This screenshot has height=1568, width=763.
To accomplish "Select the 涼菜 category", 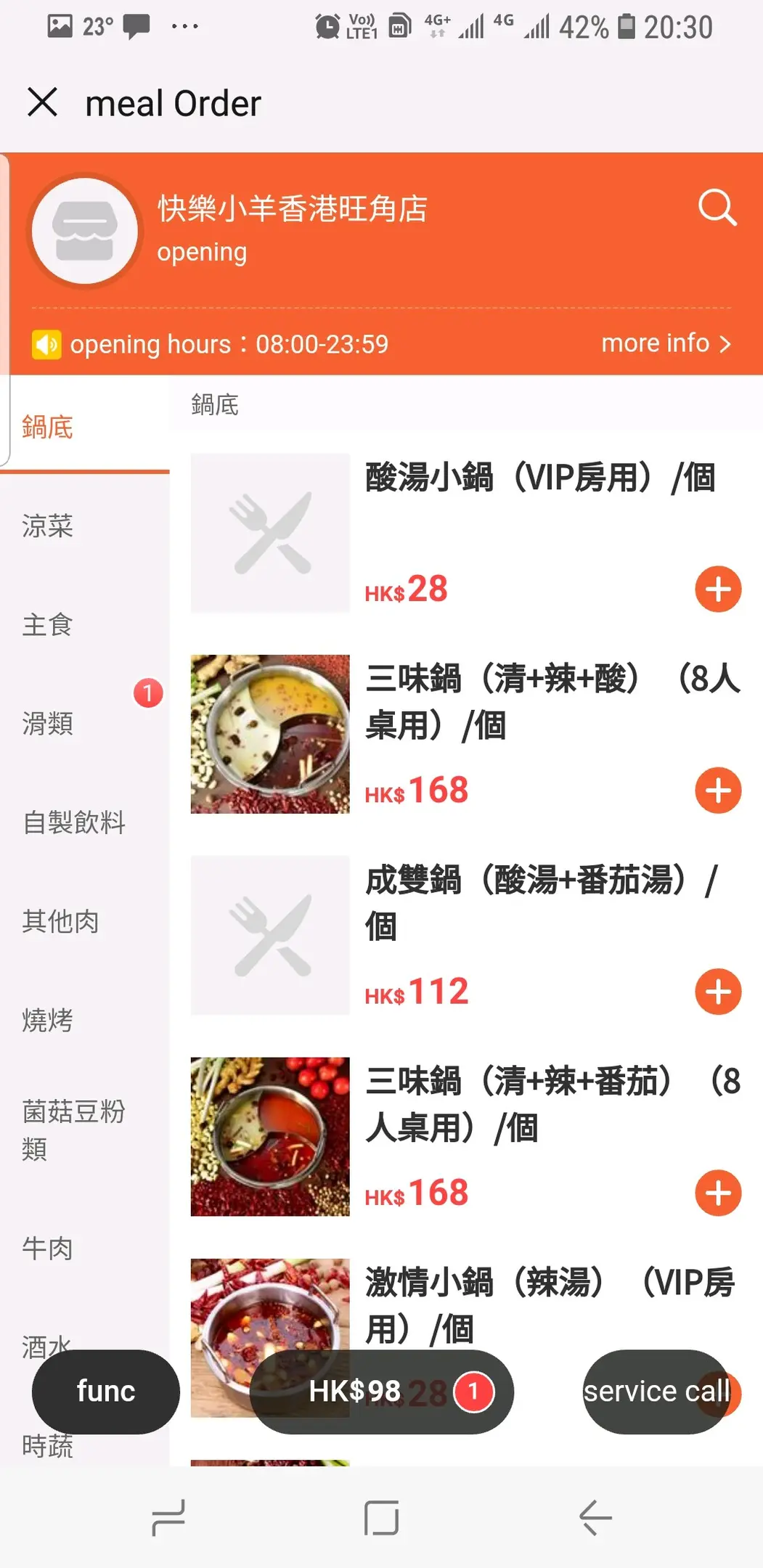I will pyautogui.click(x=48, y=526).
